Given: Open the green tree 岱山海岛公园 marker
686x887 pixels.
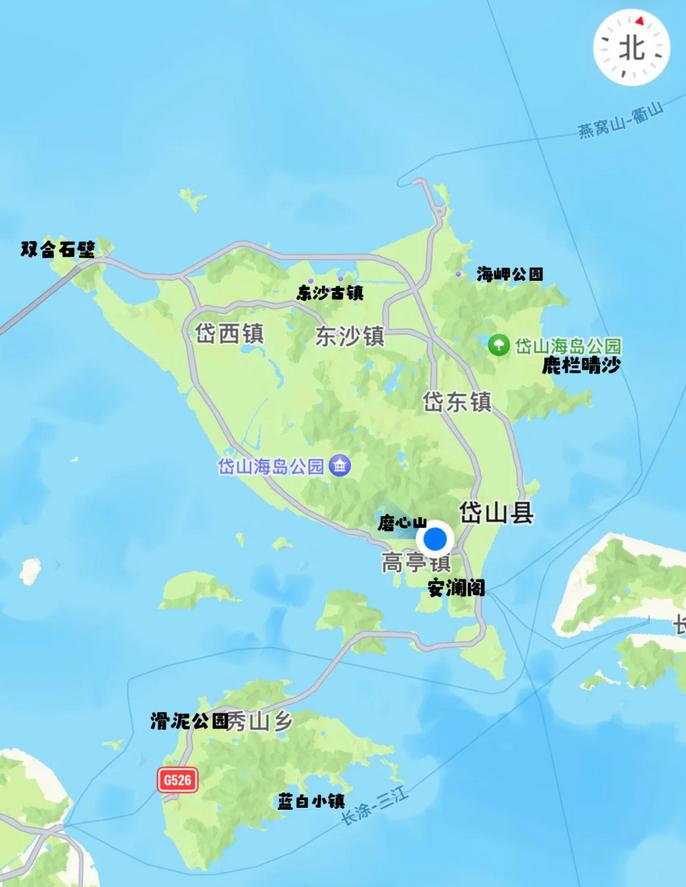Looking at the screenshot, I should click(x=498, y=345).
